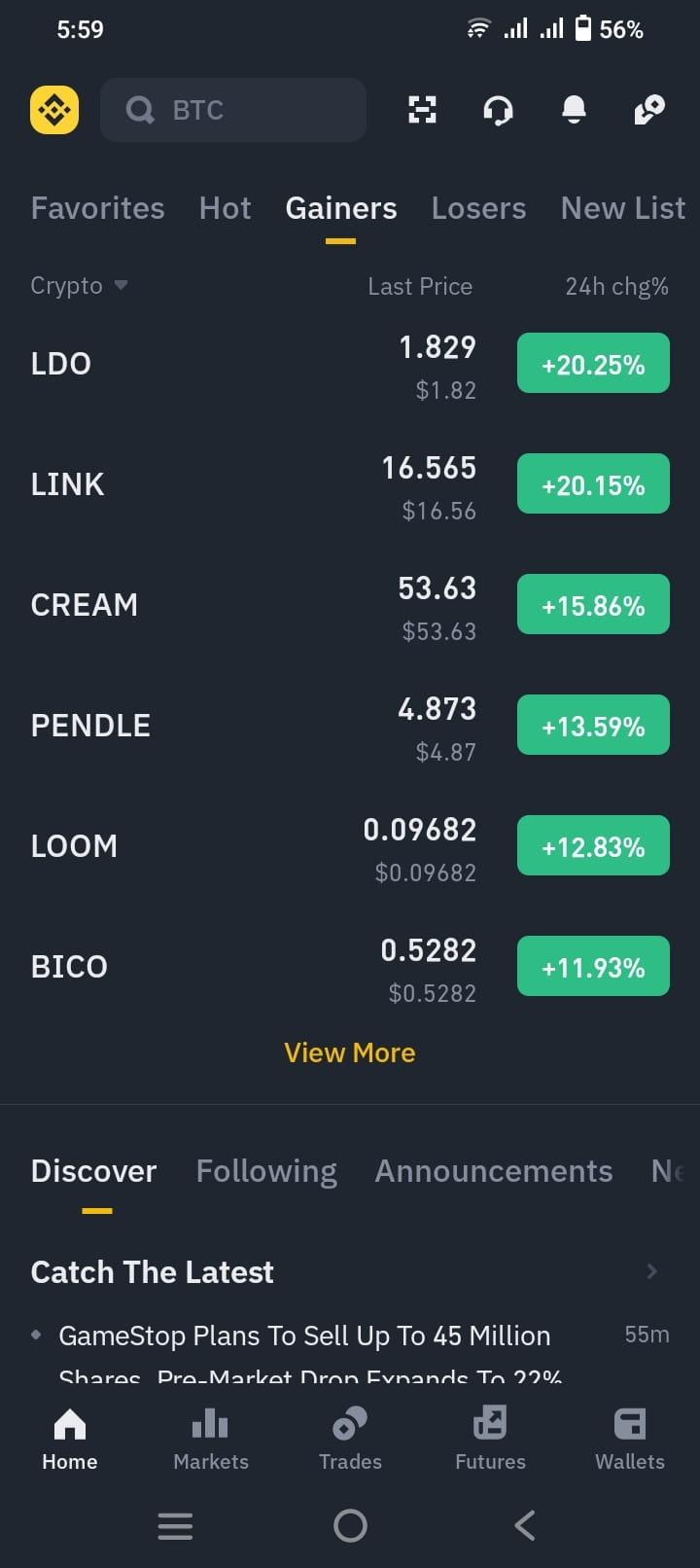
Task: Open the QR scan icon
Action: 422,110
